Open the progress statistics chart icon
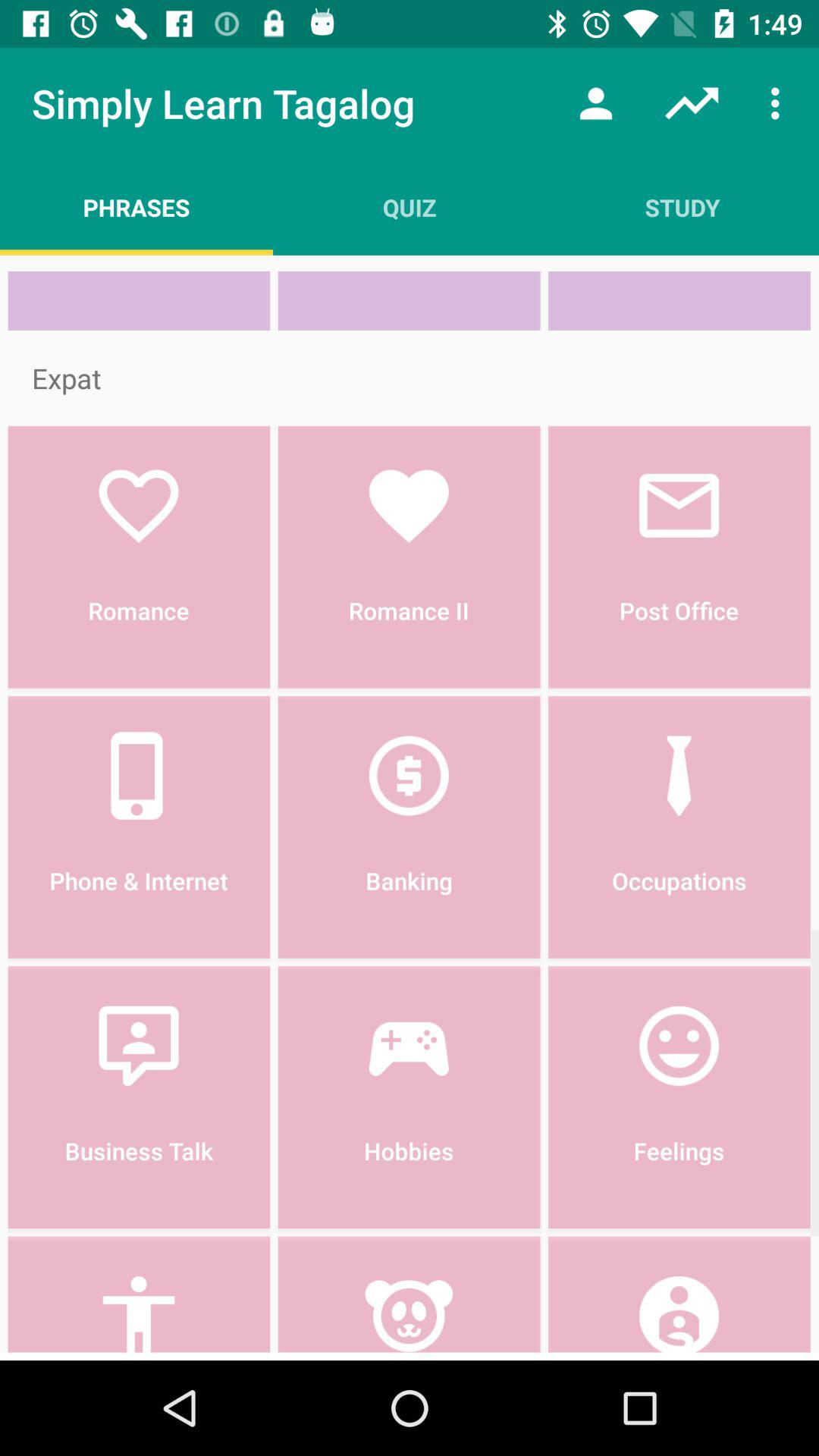819x1456 pixels. 691,104
